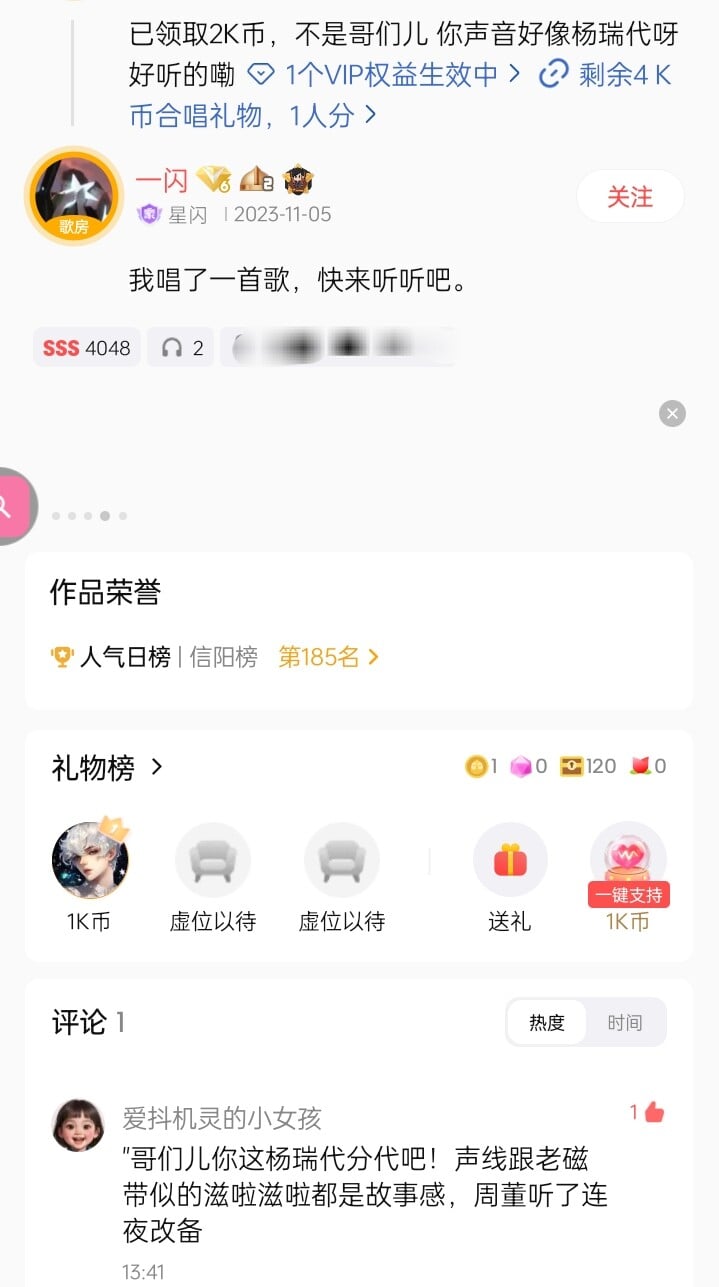Viewport: 719px width, 1287px height.
Task: Follow 一闪 with the 关注 button
Action: tap(630, 196)
